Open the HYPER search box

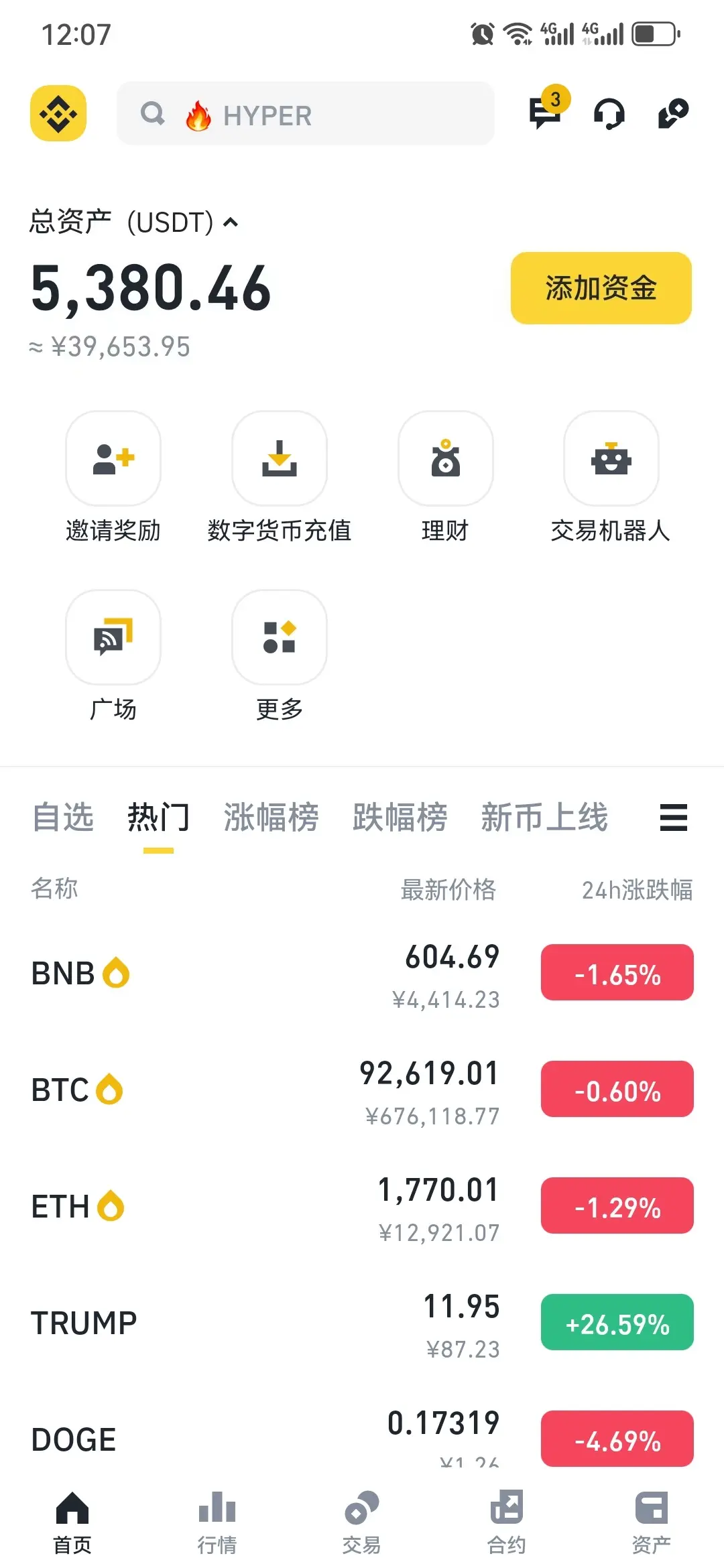(306, 114)
